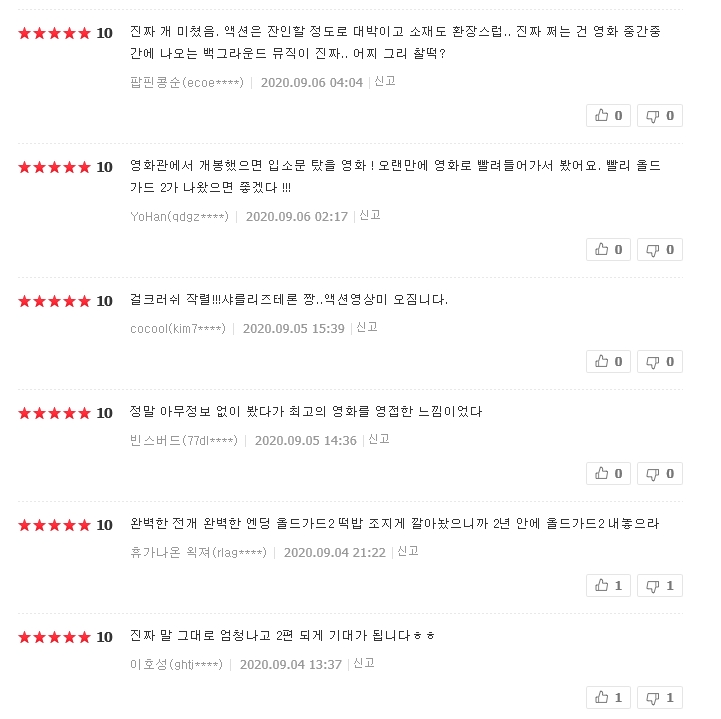Report YoHan's review via 신고
Screen dimensions: 721x719
[370, 216]
